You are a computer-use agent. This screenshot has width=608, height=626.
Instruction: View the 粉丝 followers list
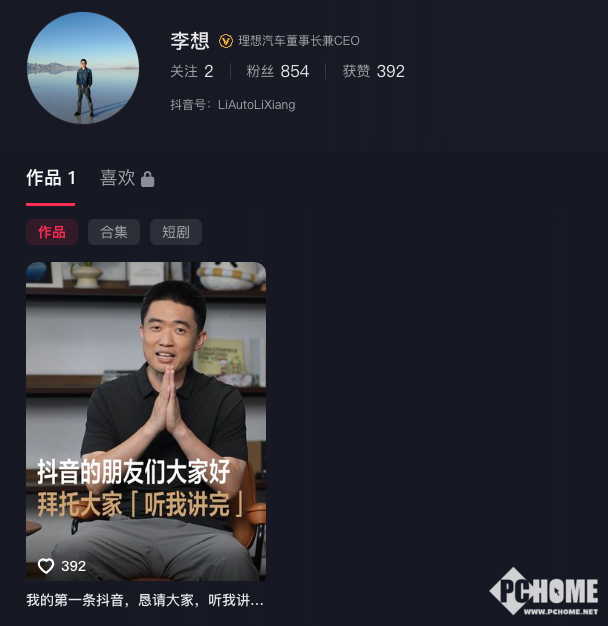tap(278, 72)
